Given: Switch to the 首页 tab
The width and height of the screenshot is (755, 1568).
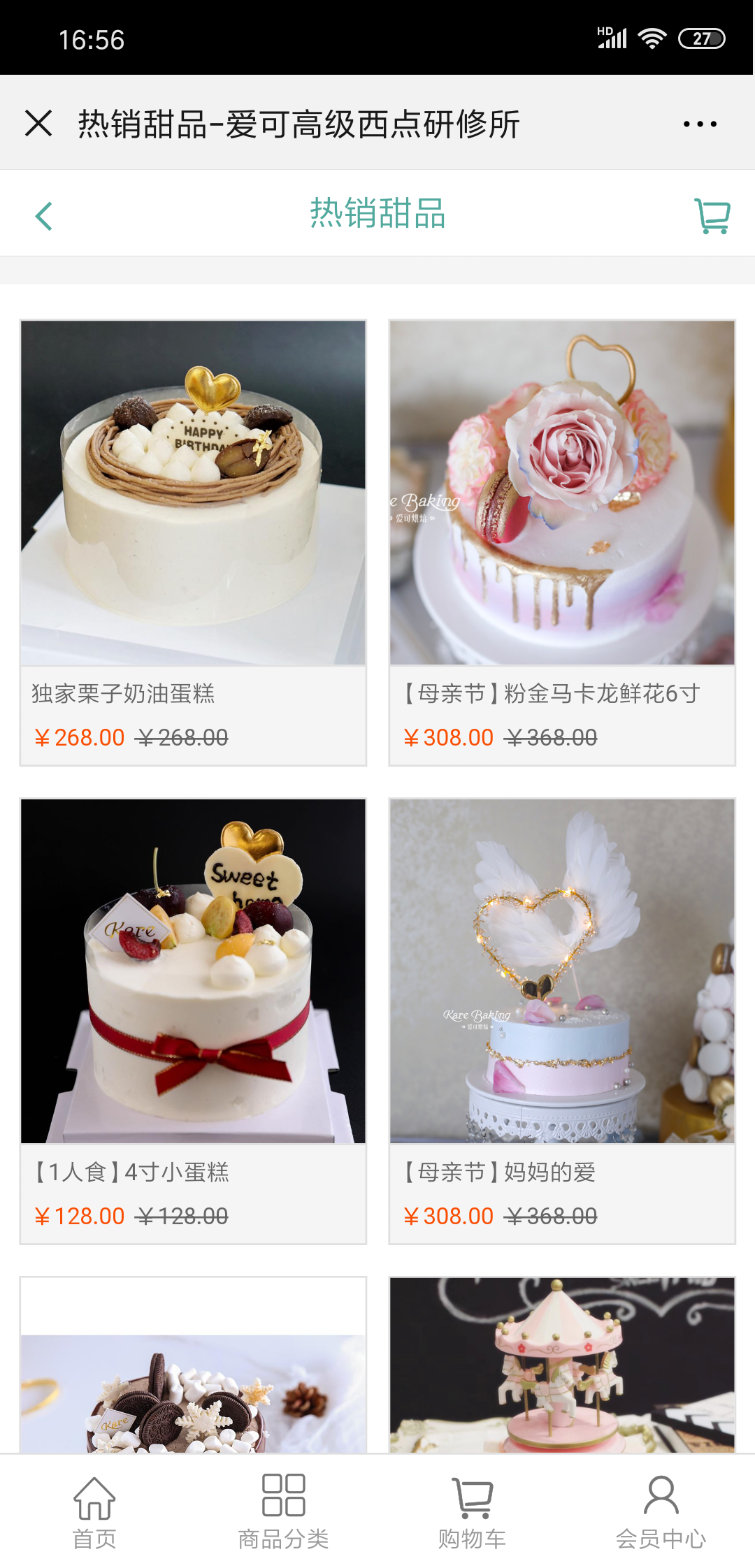Looking at the screenshot, I should tap(94, 1512).
